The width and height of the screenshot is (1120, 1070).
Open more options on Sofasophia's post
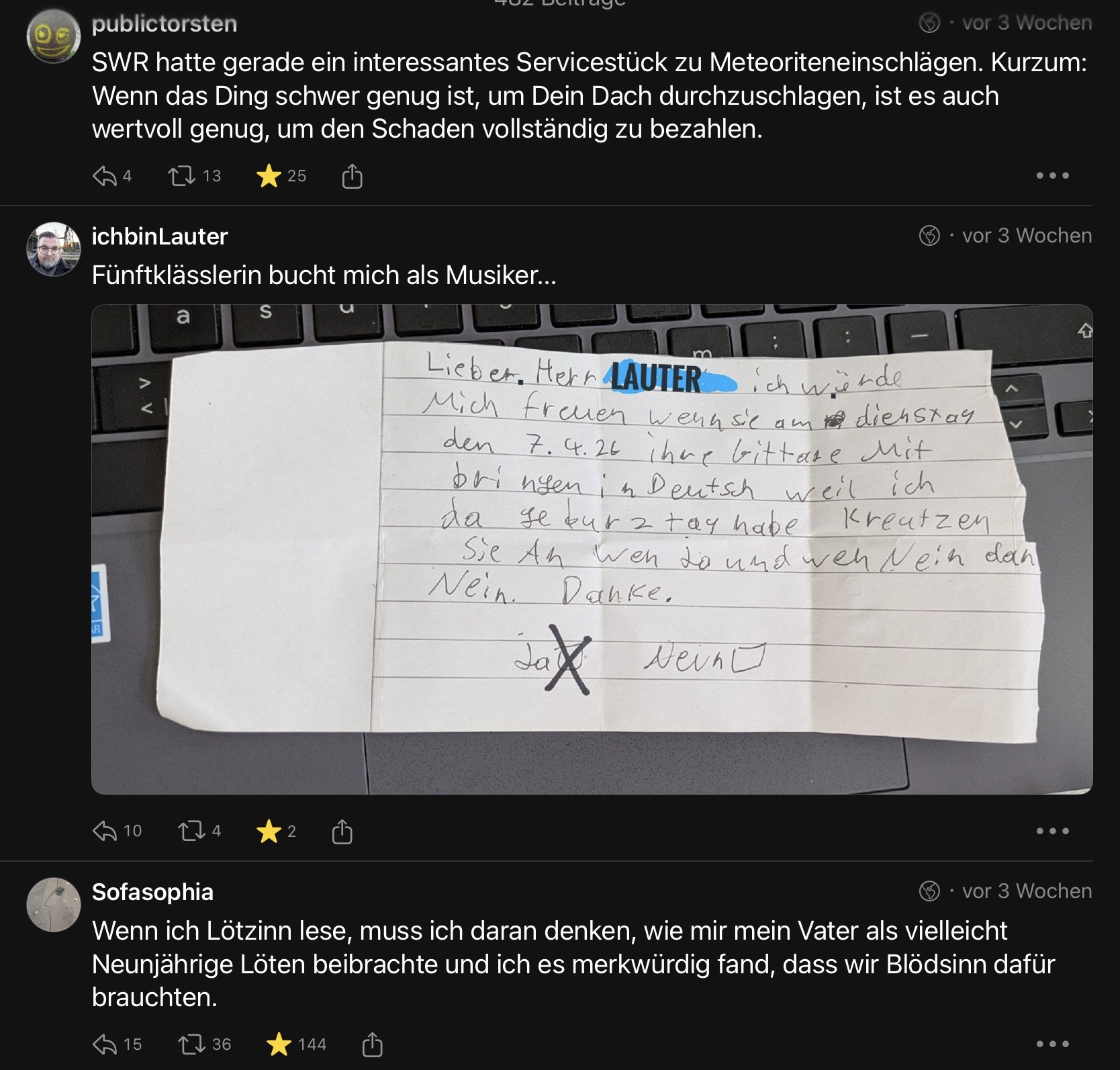tap(1052, 1044)
